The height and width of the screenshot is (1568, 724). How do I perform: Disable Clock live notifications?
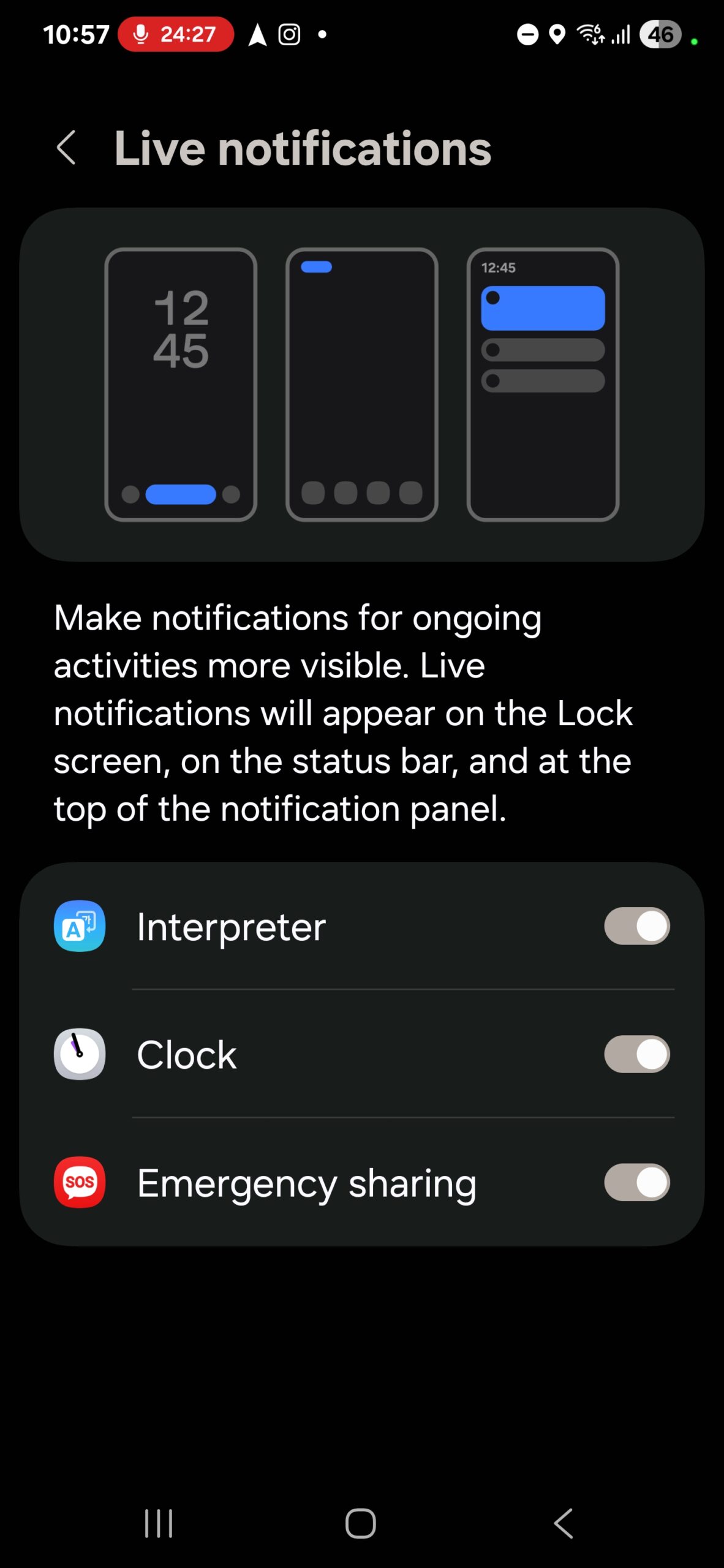coord(636,1053)
